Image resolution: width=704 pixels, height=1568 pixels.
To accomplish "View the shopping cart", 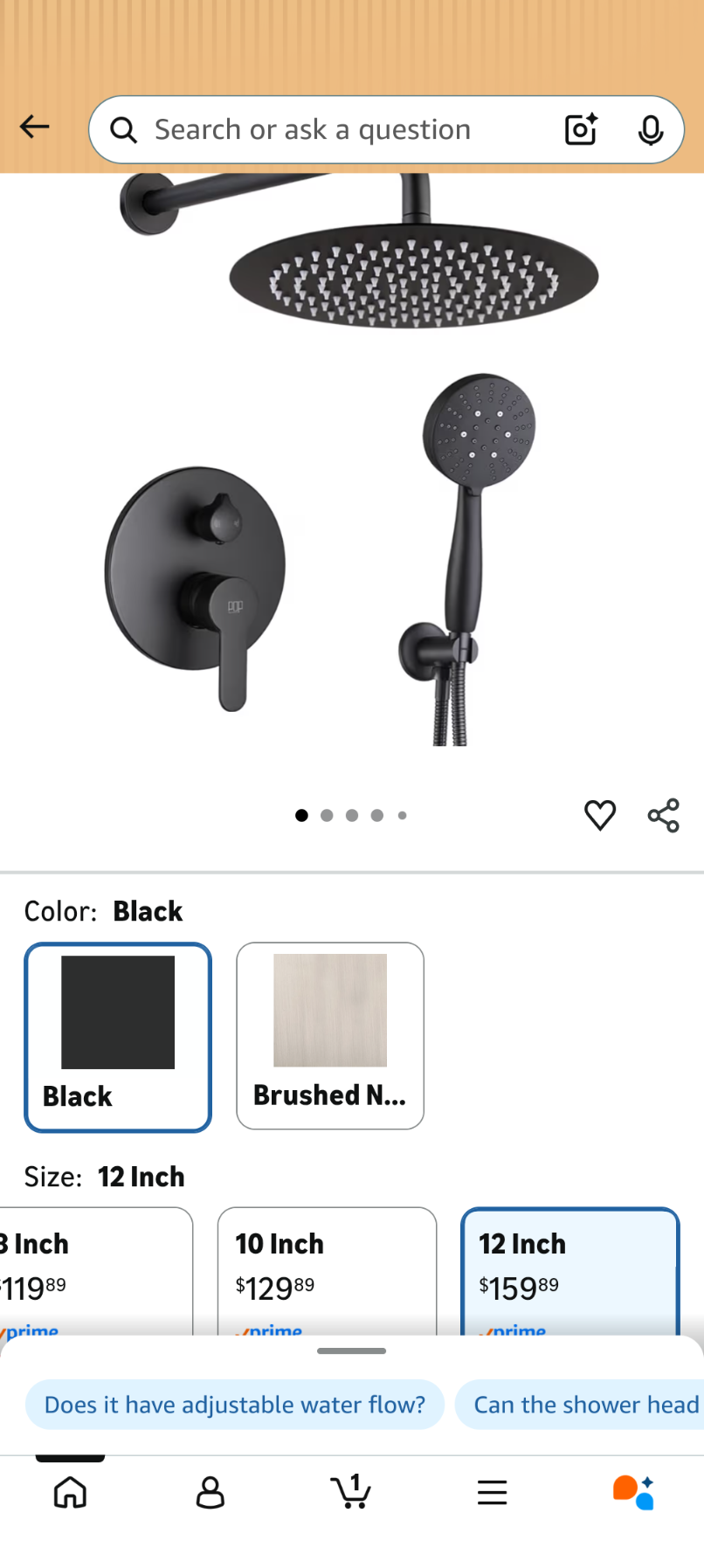I will 351,1493.
